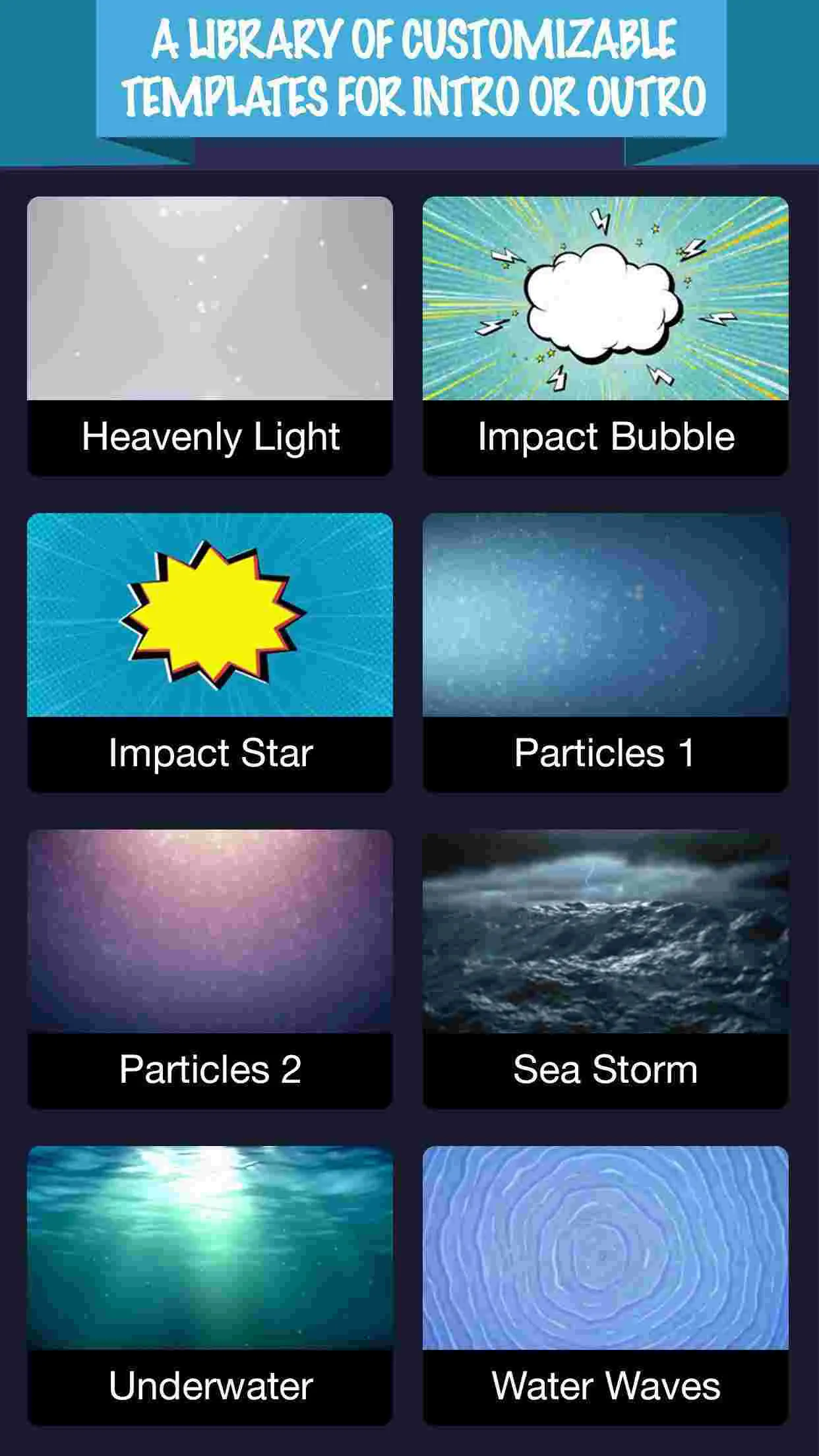Click the Water Waves label

point(607,1385)
